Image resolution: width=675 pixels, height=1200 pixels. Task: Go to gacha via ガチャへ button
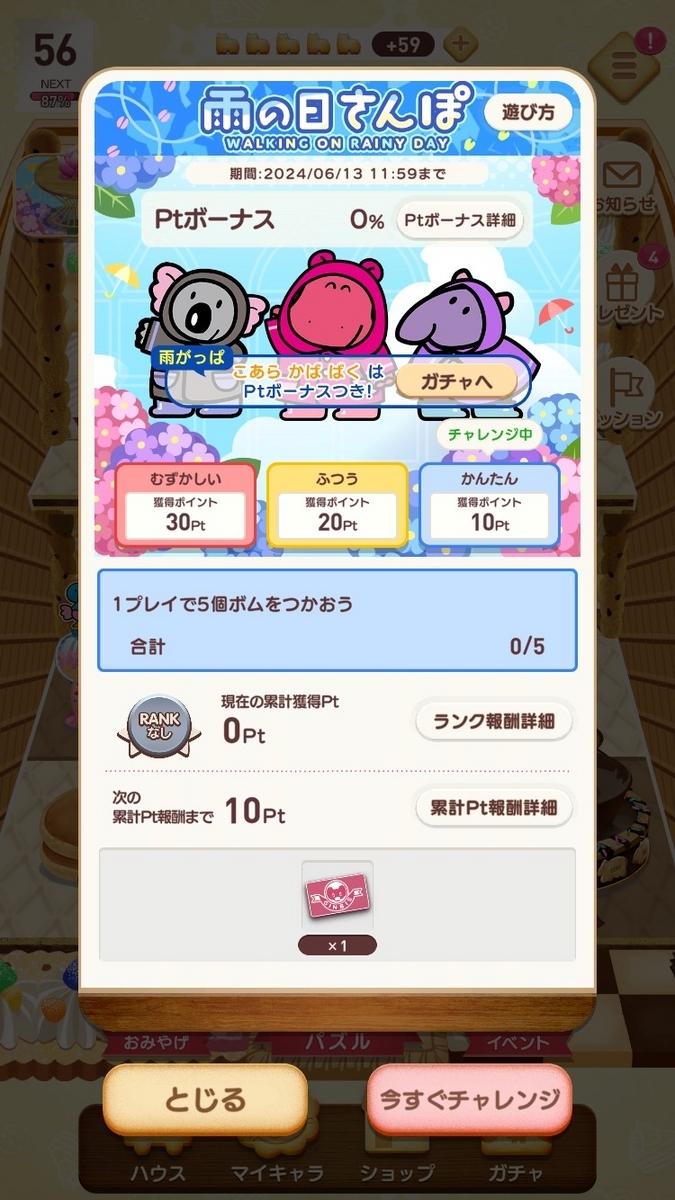(457, 381)
